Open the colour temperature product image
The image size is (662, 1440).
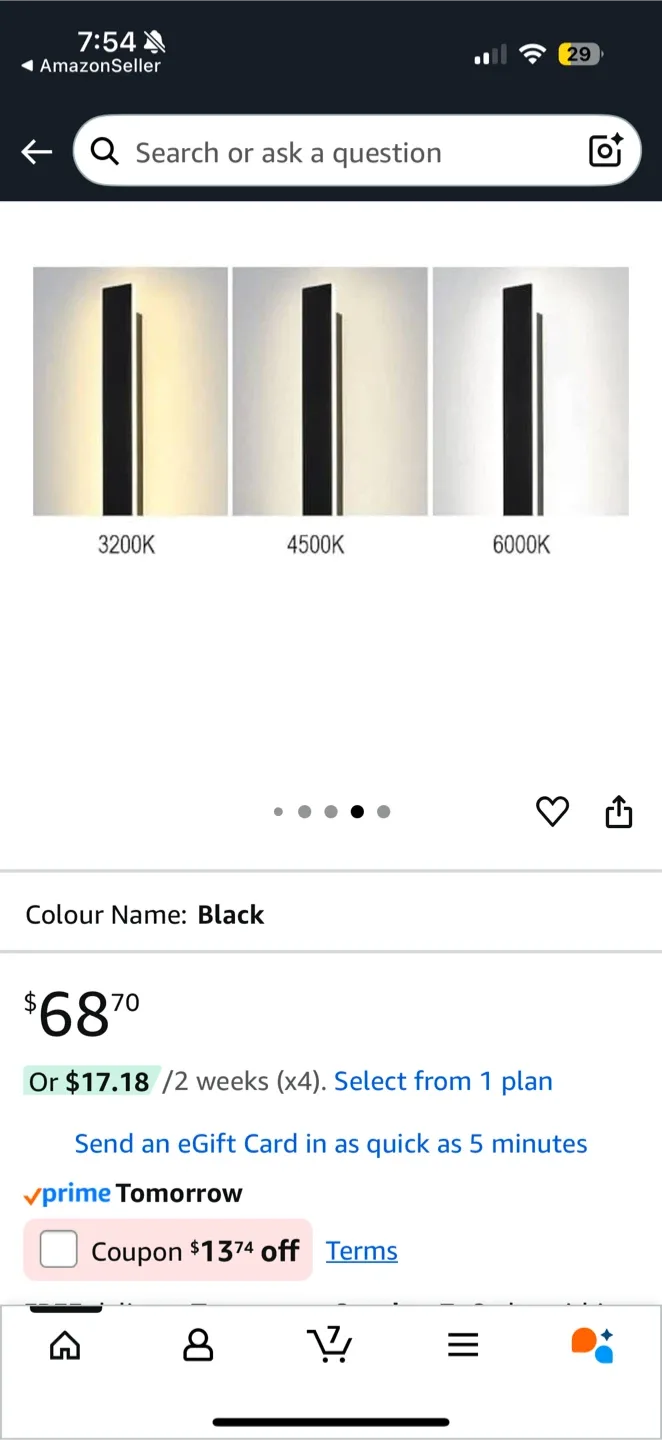pos(331,410)
